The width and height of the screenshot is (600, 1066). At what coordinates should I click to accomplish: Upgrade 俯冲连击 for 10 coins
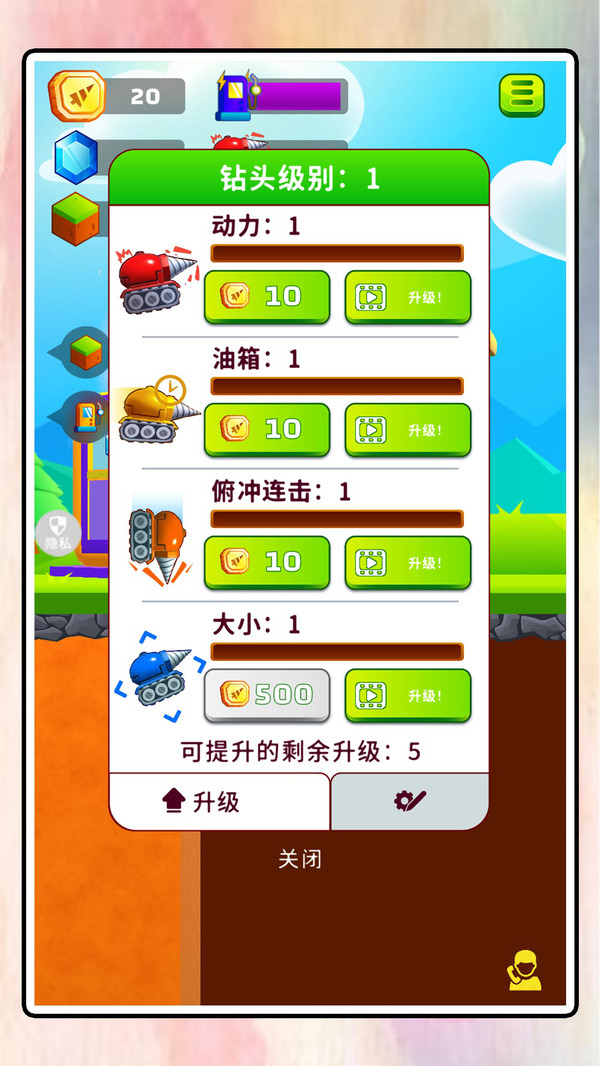[x=267, y=562]
